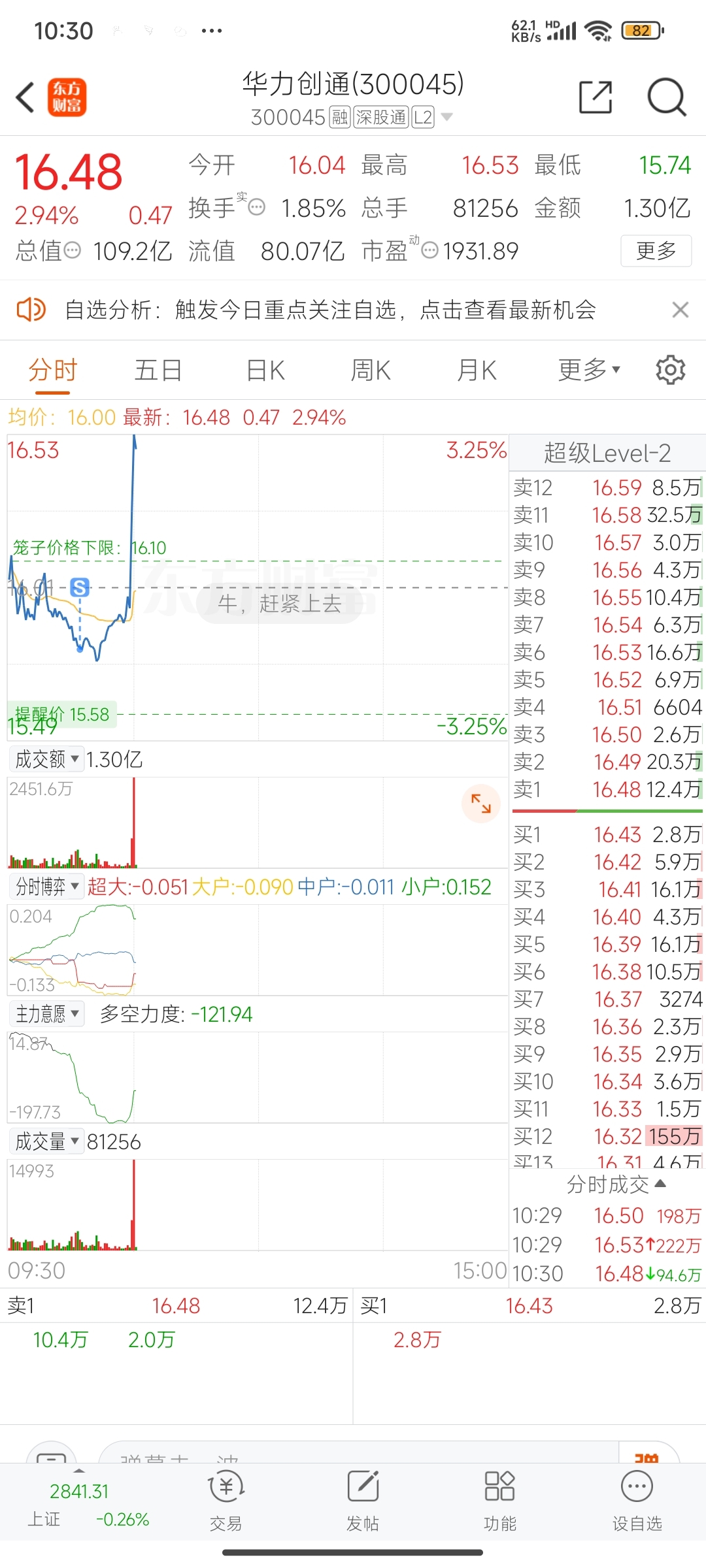Tap the back arrow to exit stock page
This screenshot has height=1568, width=706.
[25, 97]
